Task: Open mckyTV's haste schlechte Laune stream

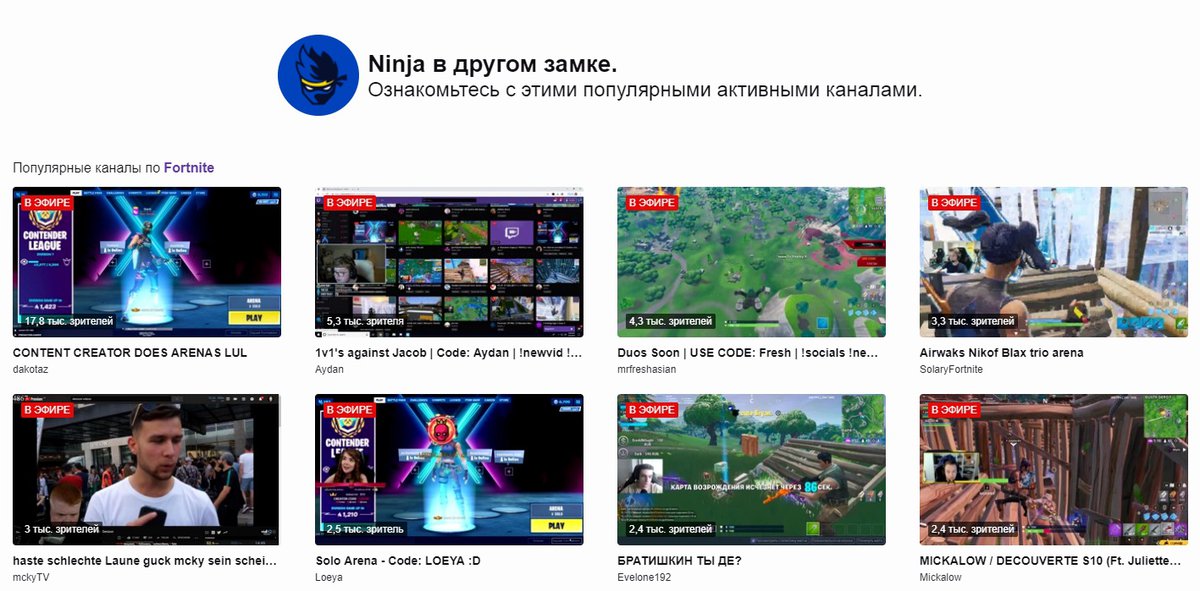Action: 146,469
